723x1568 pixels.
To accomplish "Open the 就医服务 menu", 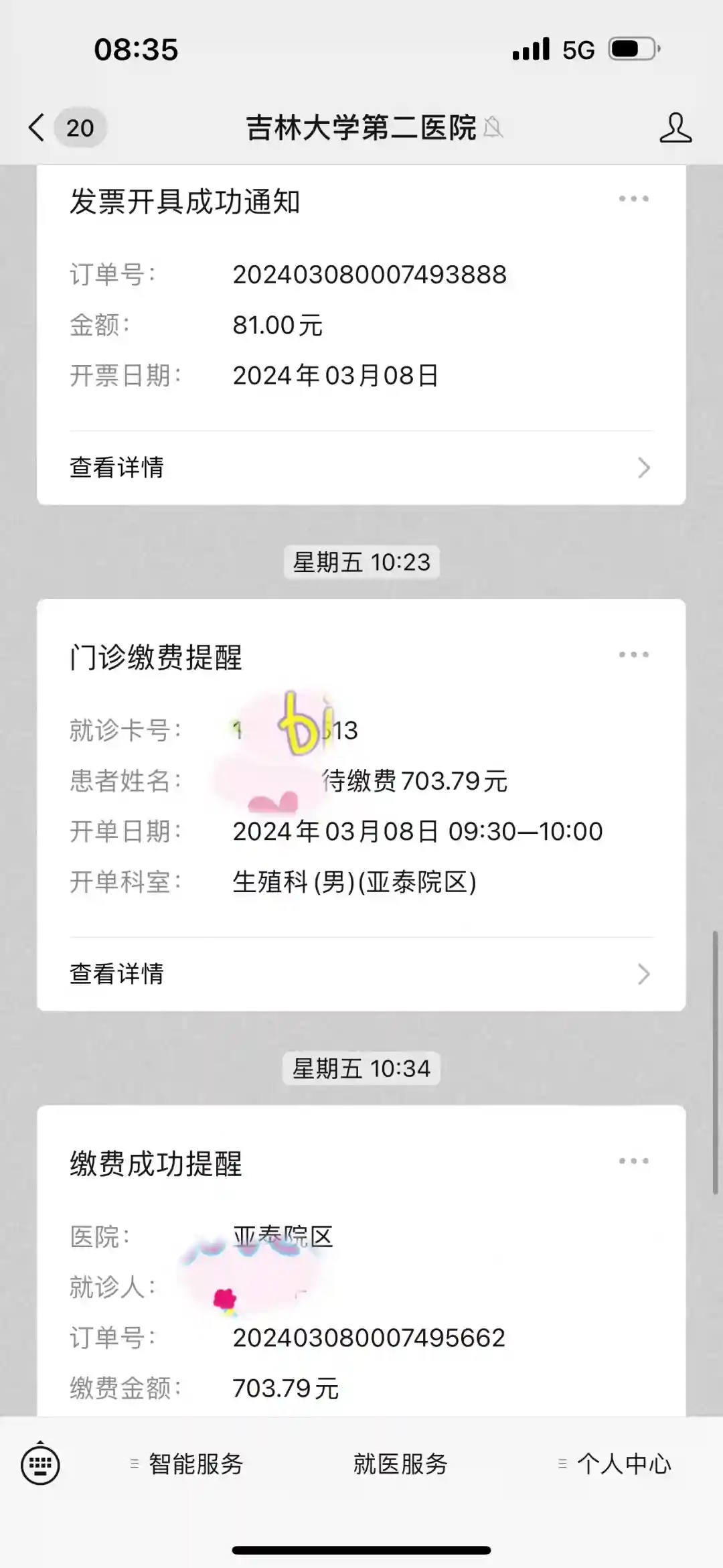I will pyautogui.click(x=400, y=1464).
